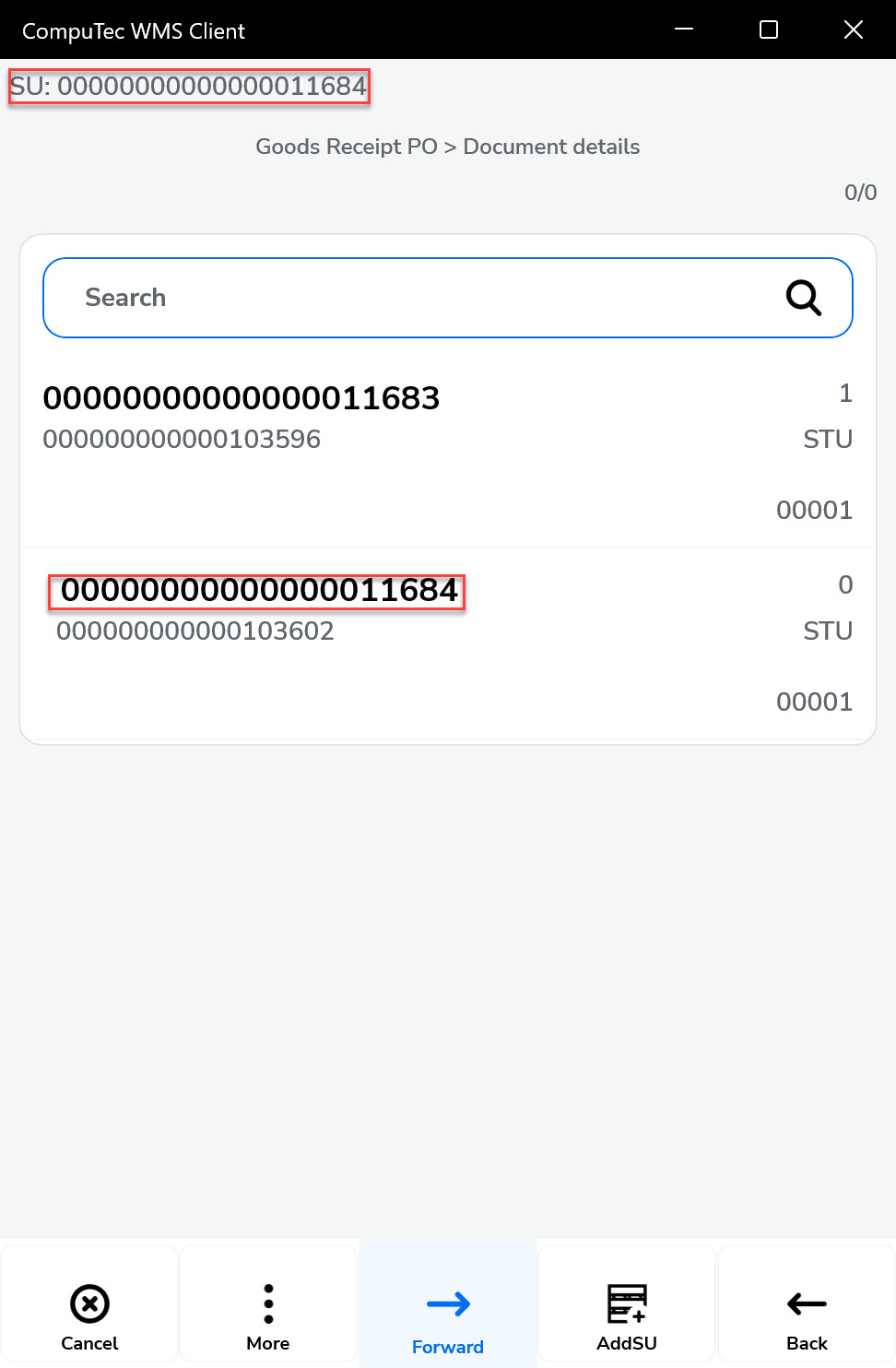Open row 00000000000000011683
896x1368 pixels.
click(x=448, y=452)
